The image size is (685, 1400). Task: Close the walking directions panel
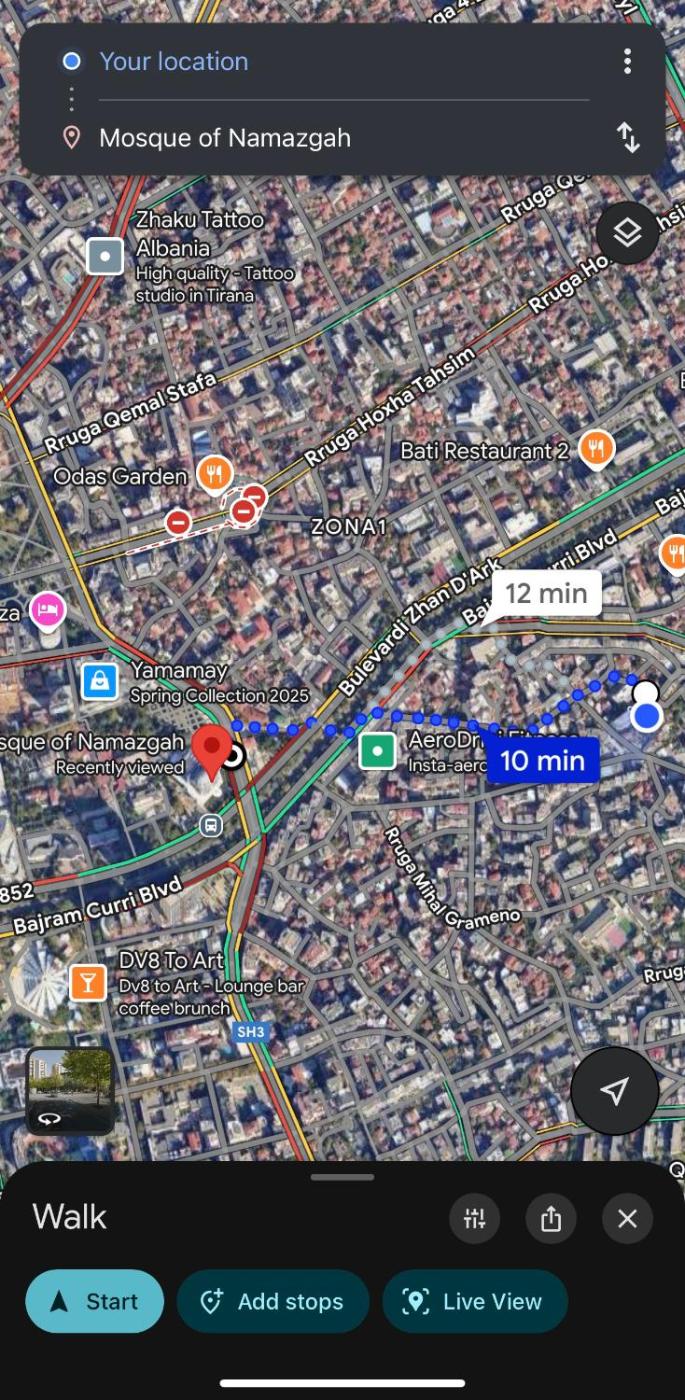(627, 1218)
